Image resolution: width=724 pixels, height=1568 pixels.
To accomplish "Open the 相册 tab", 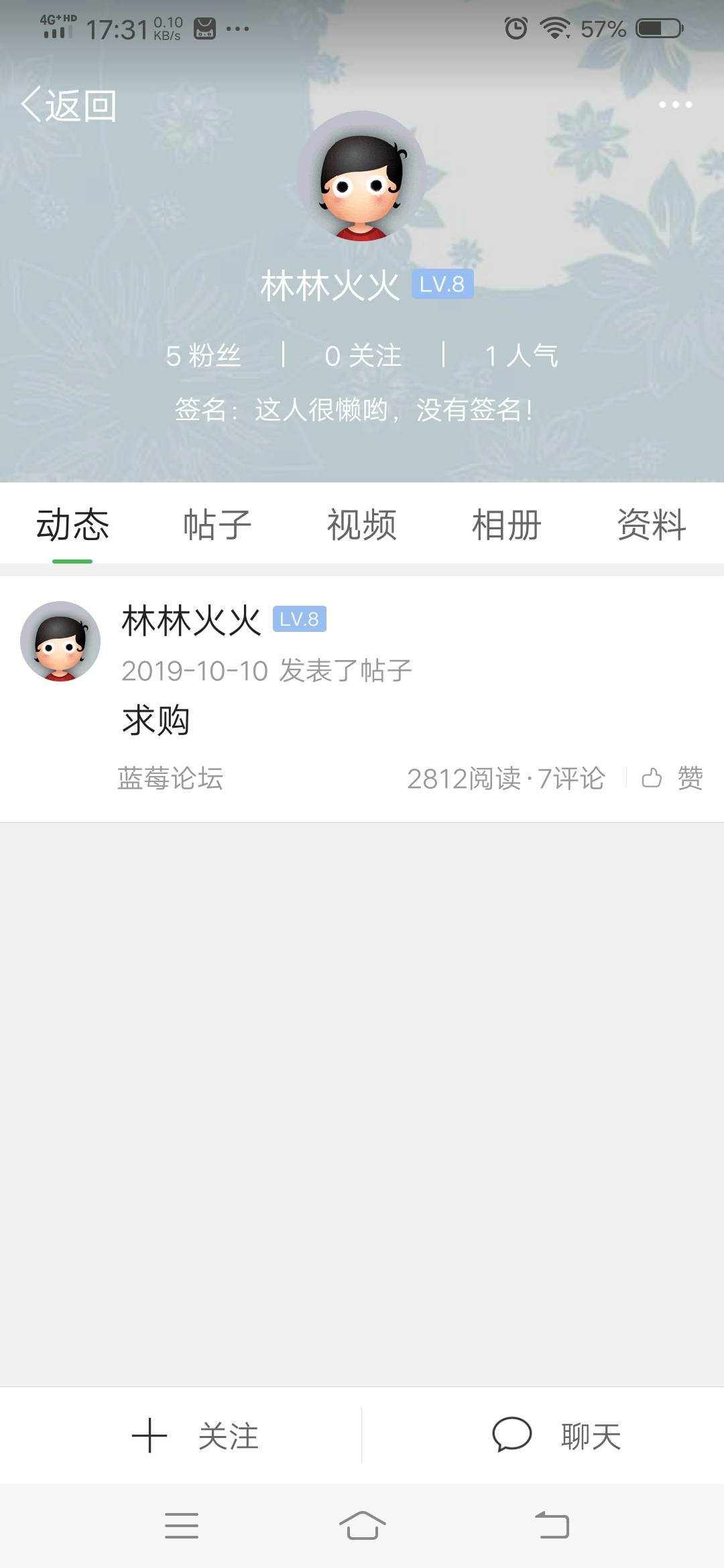I will (507, 525).
